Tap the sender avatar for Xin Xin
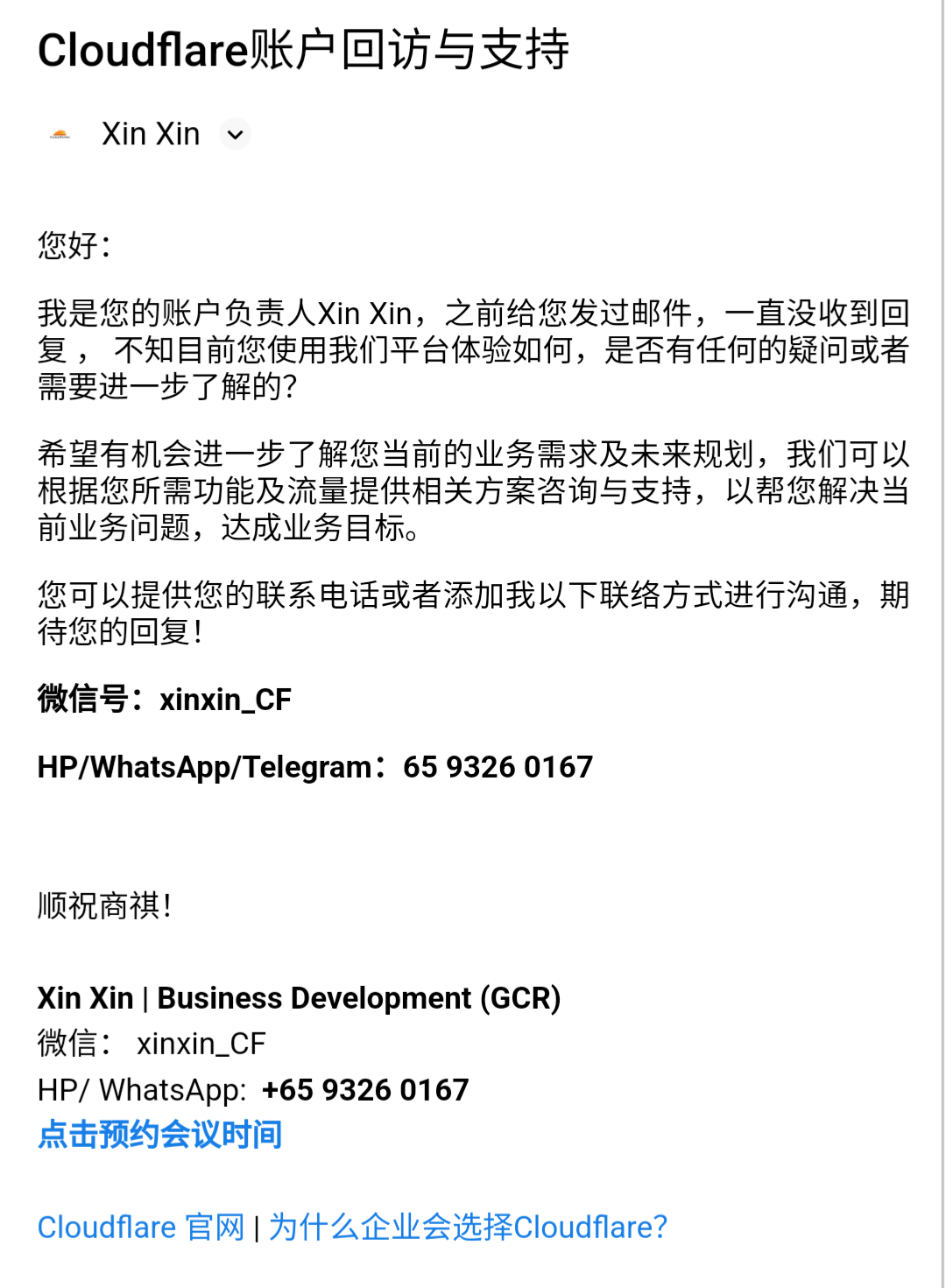 (x=60, y=135)
